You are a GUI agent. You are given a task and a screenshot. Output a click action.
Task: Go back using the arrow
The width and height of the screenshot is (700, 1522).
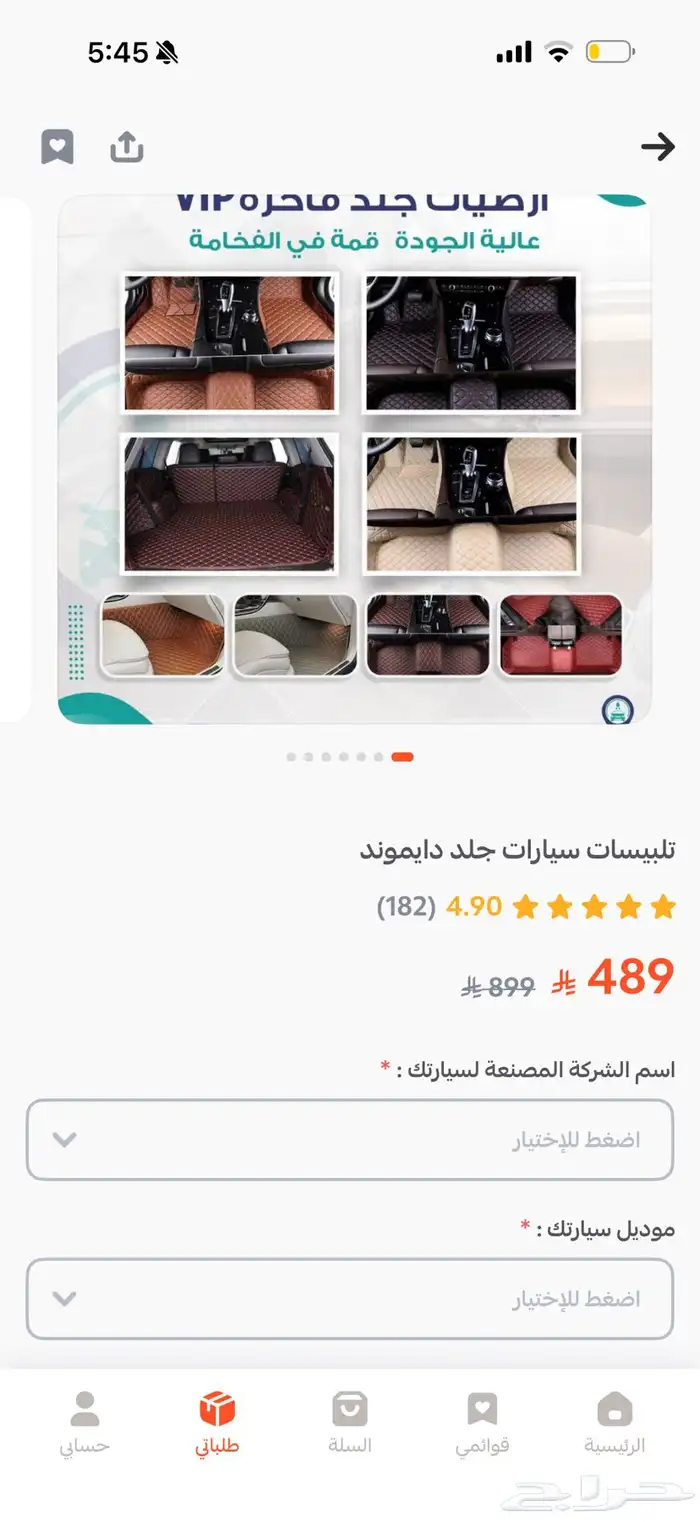point(657,147)
